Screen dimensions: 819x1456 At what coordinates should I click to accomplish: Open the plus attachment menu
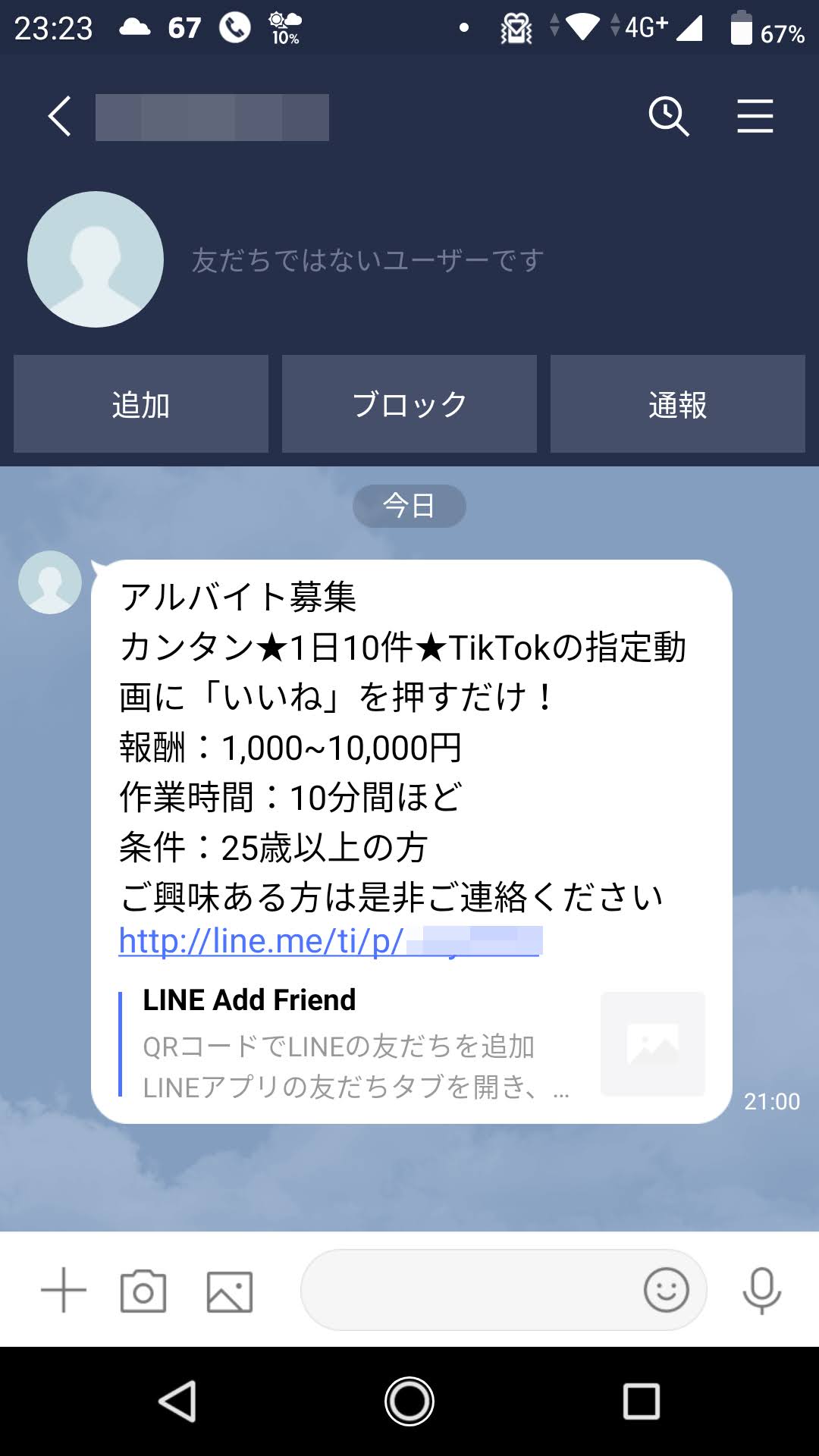tap(64, 1291)
